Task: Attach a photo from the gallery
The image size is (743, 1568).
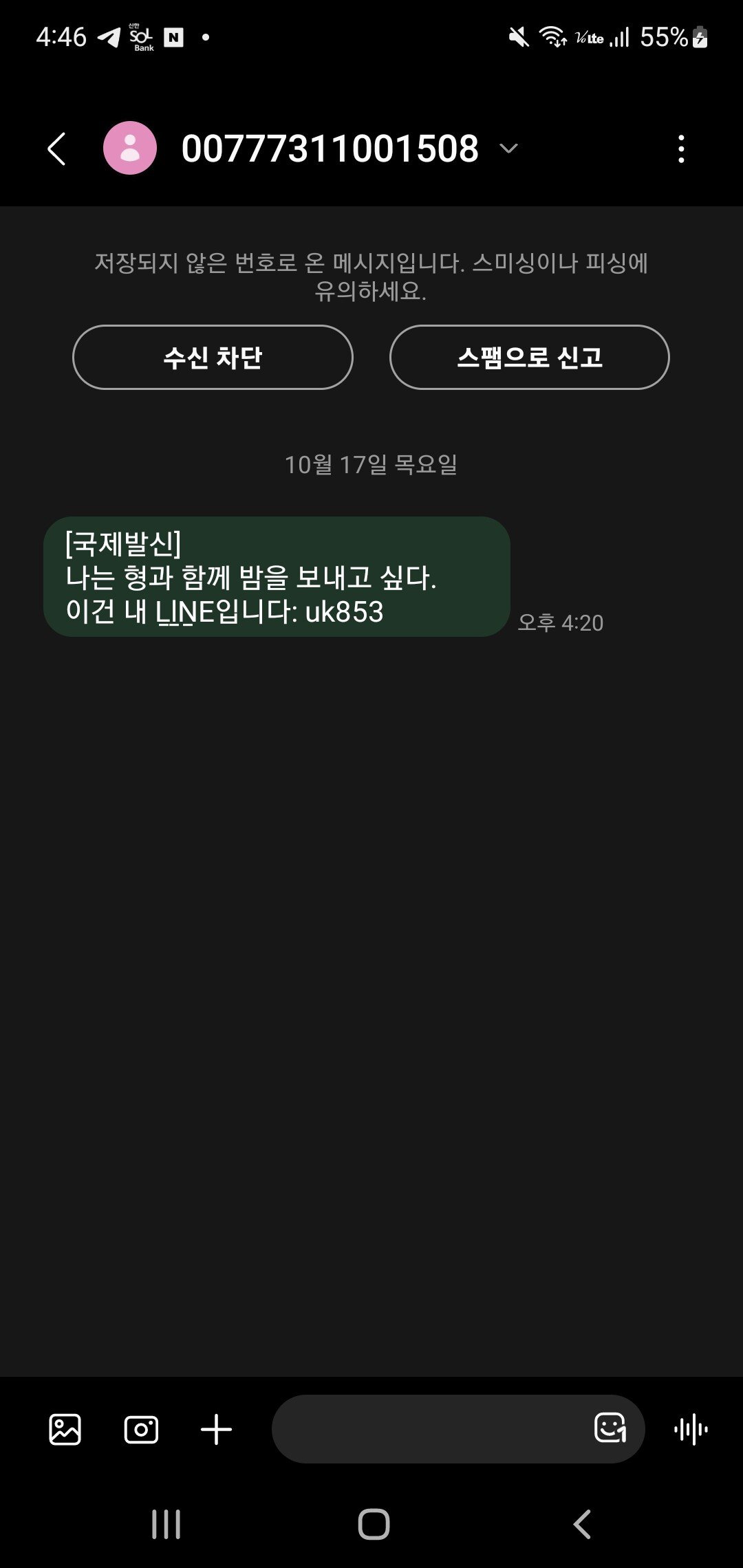Action: 65,1429
